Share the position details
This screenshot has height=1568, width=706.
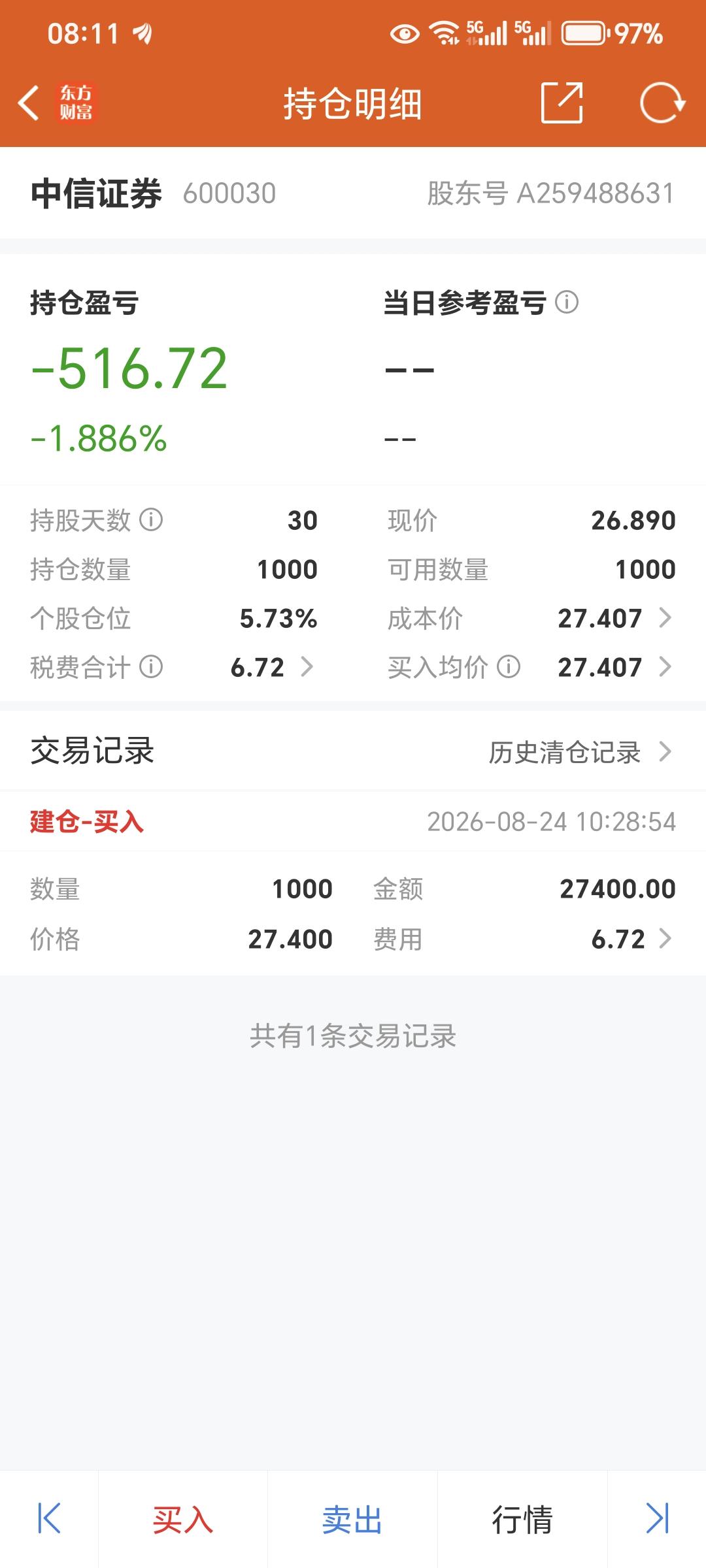(x=562, y=103)
